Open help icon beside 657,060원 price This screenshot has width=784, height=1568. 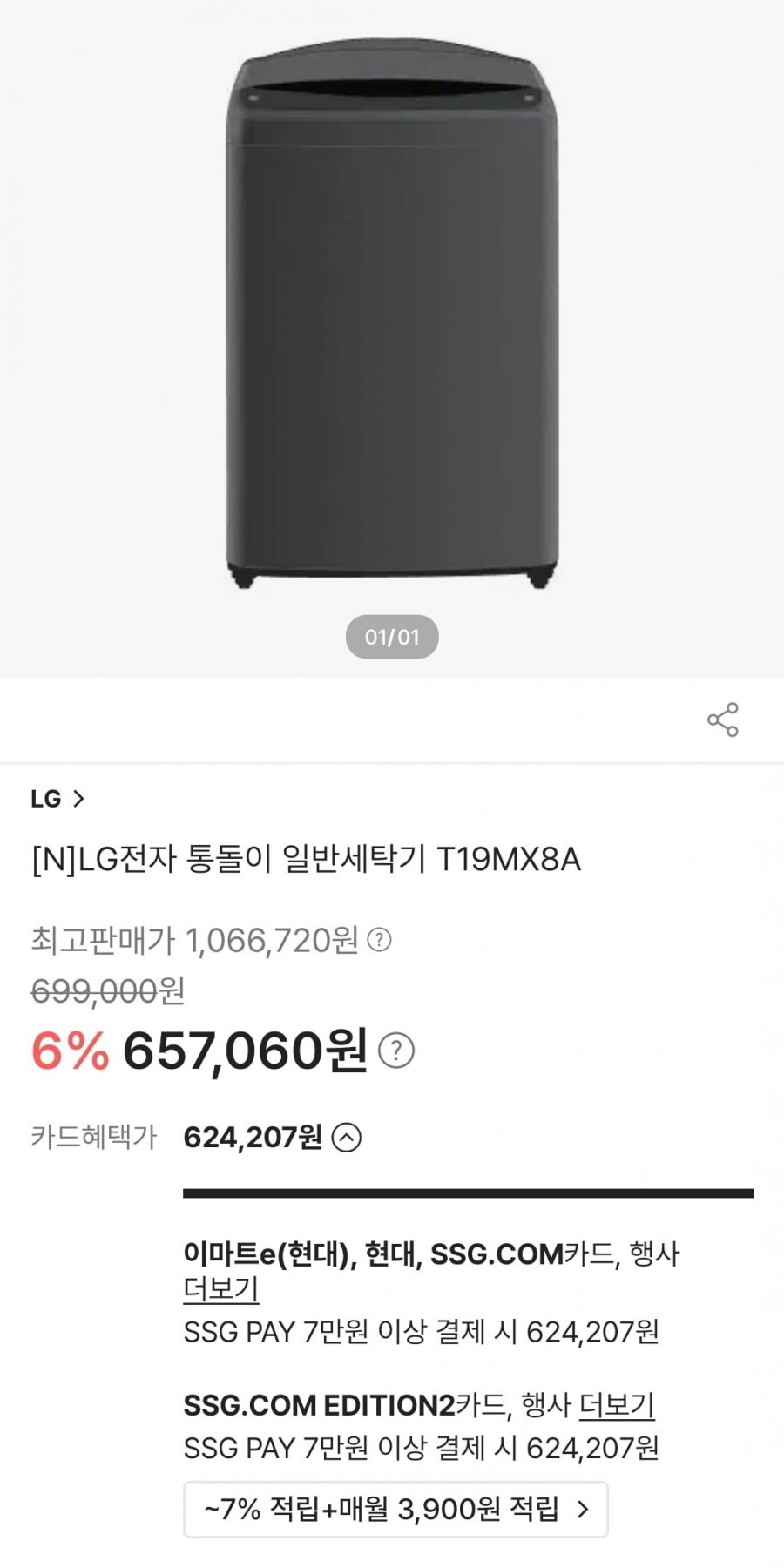tap(396, 1051)
